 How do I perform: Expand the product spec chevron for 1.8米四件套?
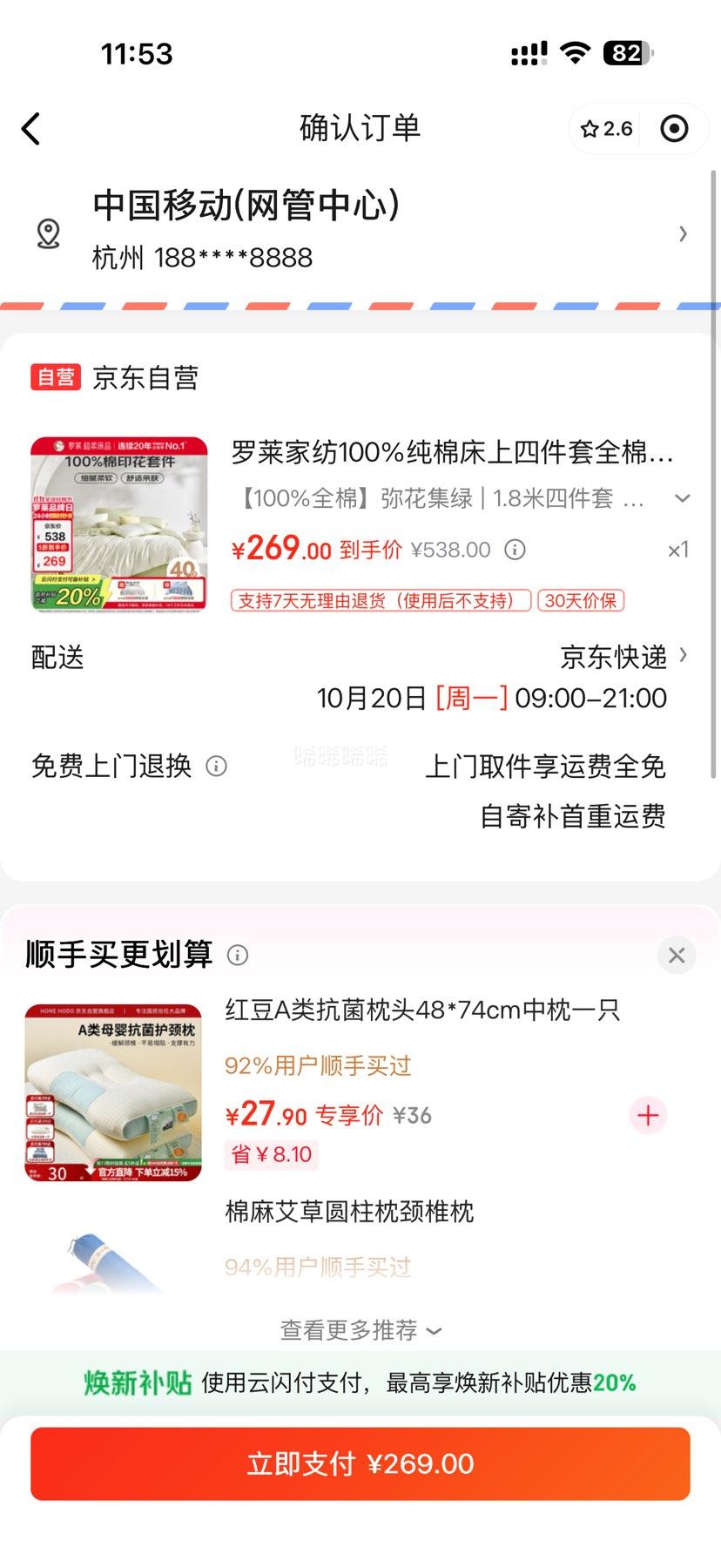click(x=683, y=498)
